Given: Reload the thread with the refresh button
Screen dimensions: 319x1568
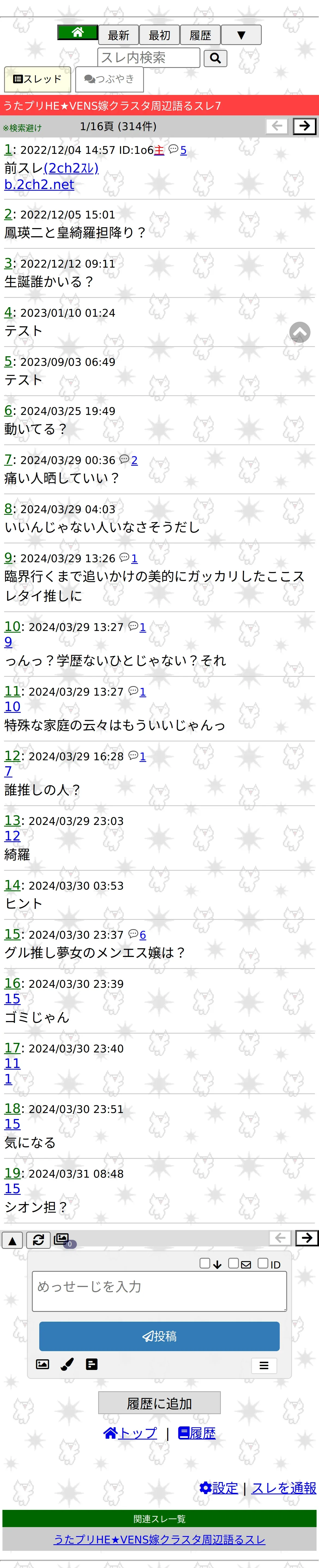Looking at the screenshot, I should coord(38,1239).
